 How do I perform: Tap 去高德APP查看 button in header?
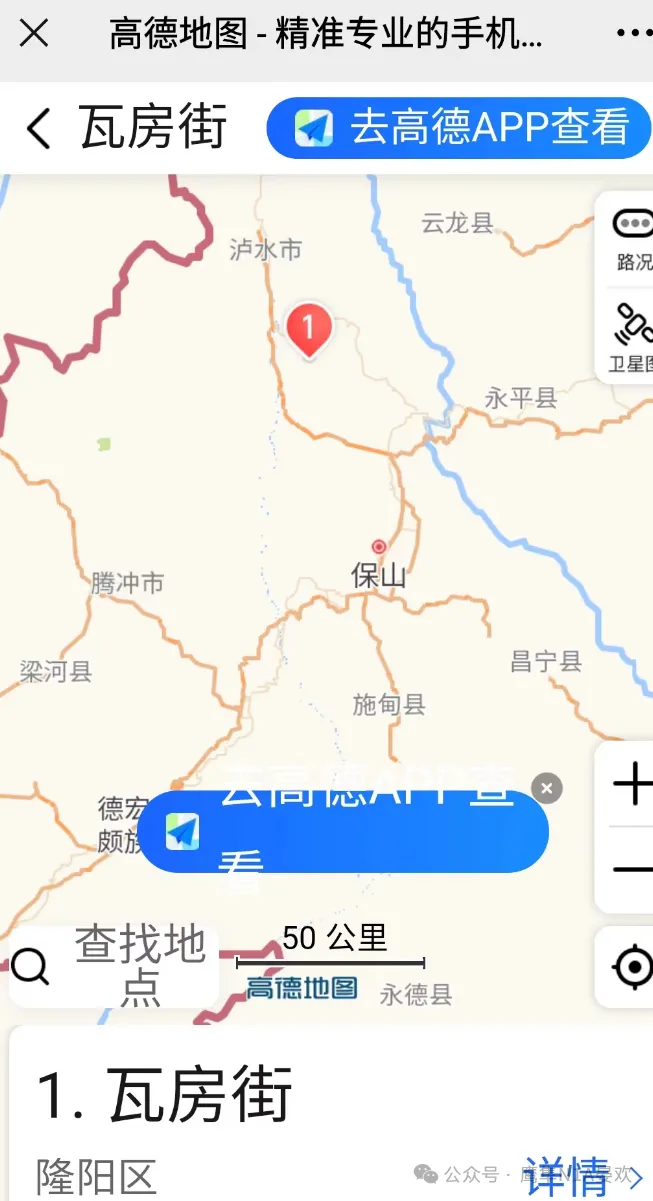coord(459,129)
